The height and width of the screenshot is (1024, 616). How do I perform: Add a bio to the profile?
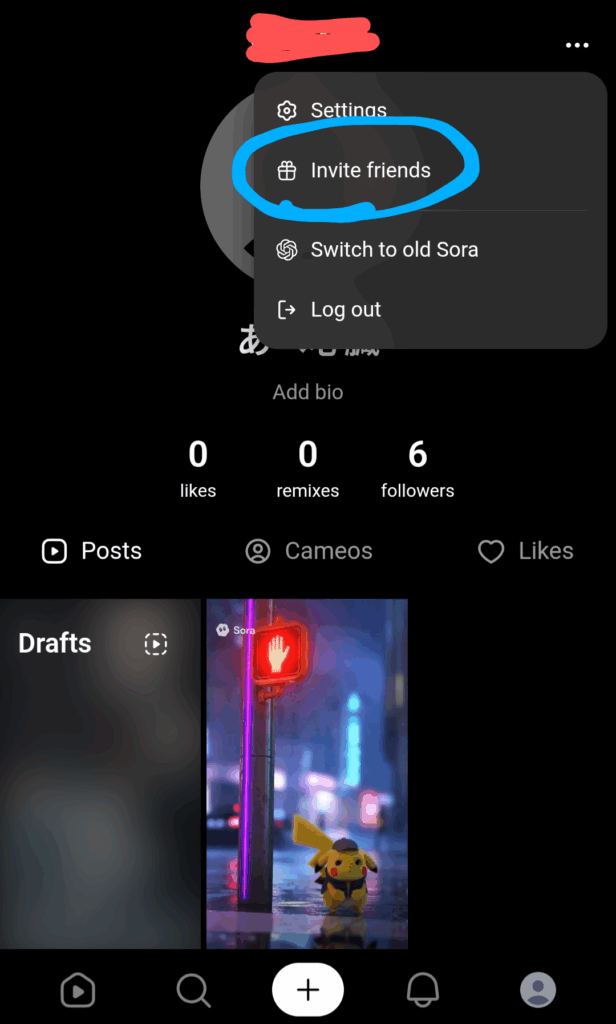coord(308,393)
